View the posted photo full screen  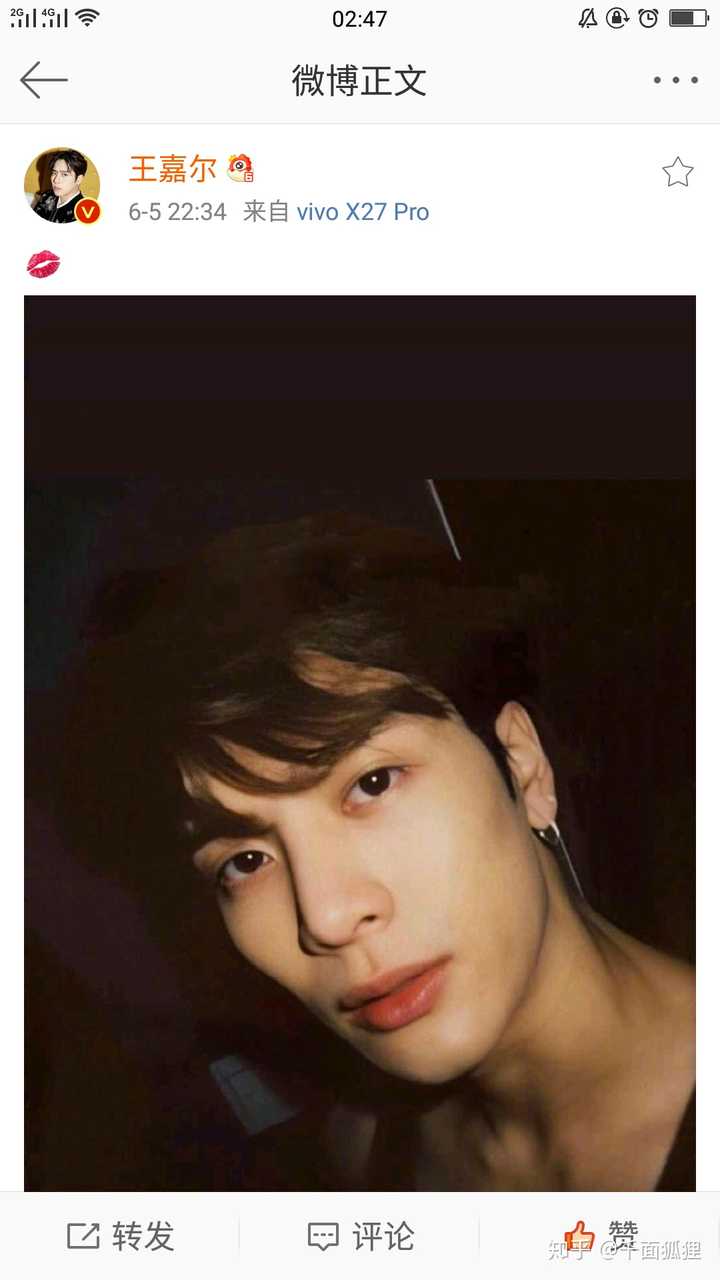click(x=360, y=742)
